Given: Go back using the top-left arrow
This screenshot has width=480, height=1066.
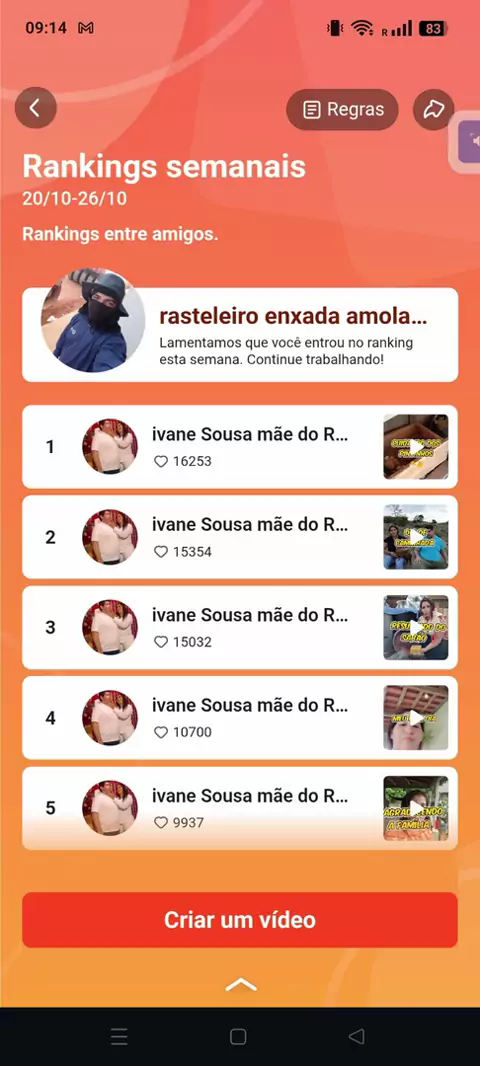Looking at the screenshot, I should pyautogui.click(x=35, y=108).
